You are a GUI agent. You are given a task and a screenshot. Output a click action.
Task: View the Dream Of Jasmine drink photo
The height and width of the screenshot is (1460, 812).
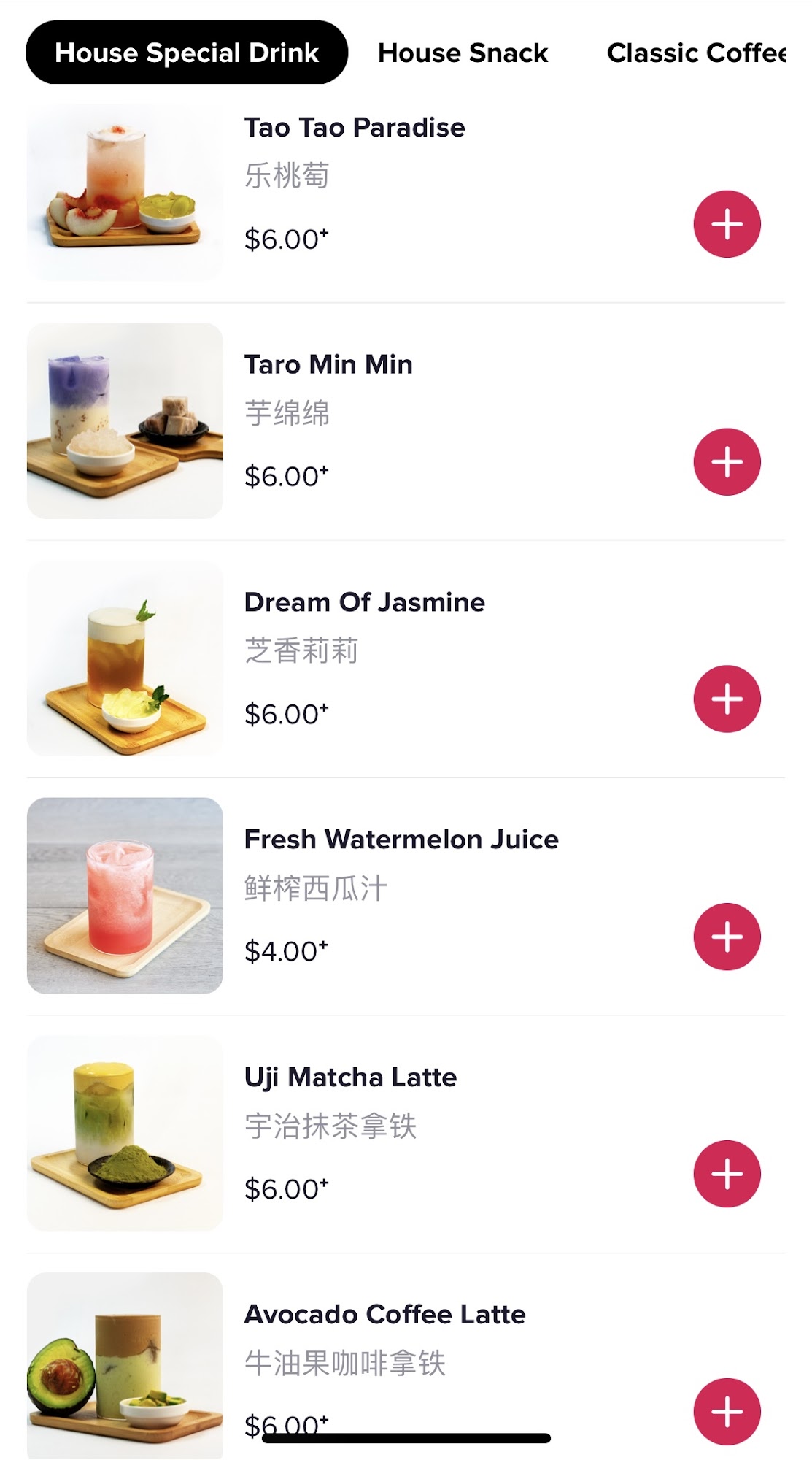125,658
